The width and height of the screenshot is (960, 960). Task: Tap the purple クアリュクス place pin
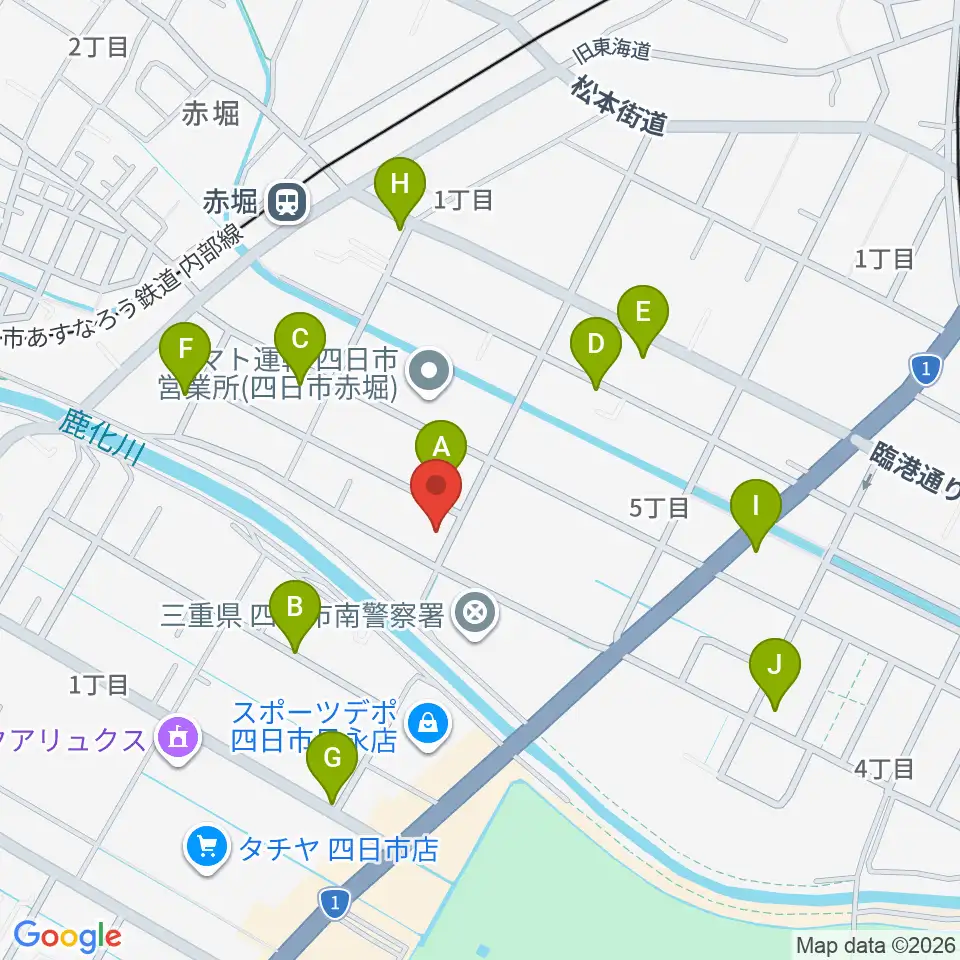tap(178, 740)
